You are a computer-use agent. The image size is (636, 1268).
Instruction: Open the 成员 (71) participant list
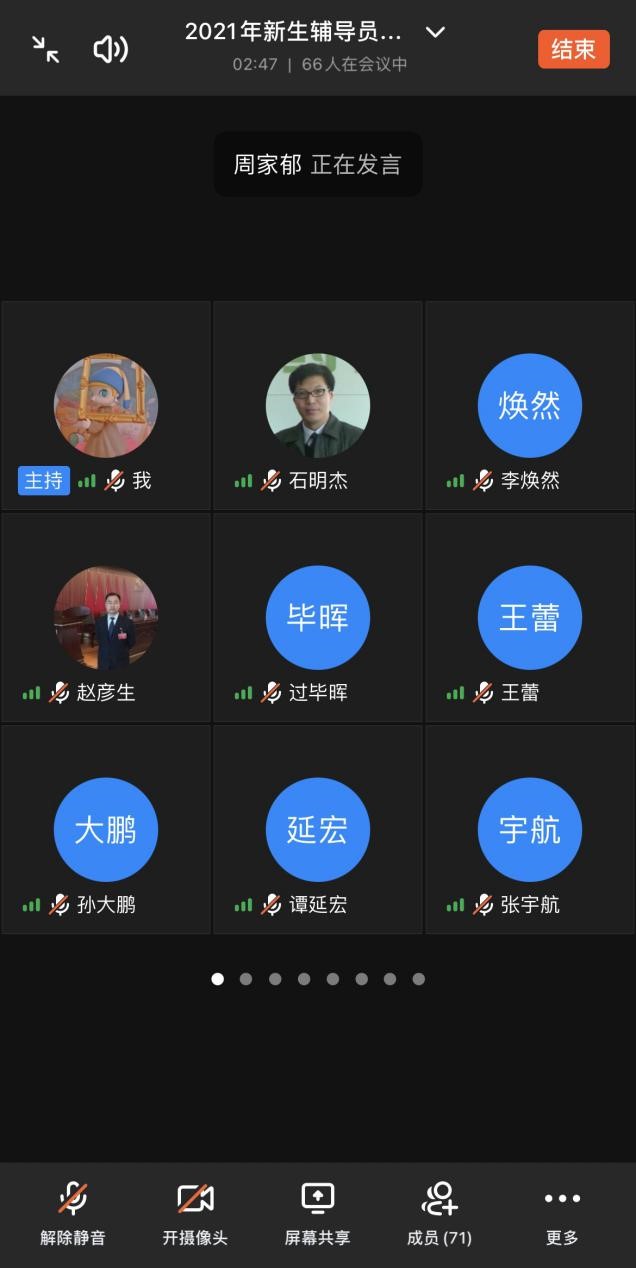point(439,1213)
